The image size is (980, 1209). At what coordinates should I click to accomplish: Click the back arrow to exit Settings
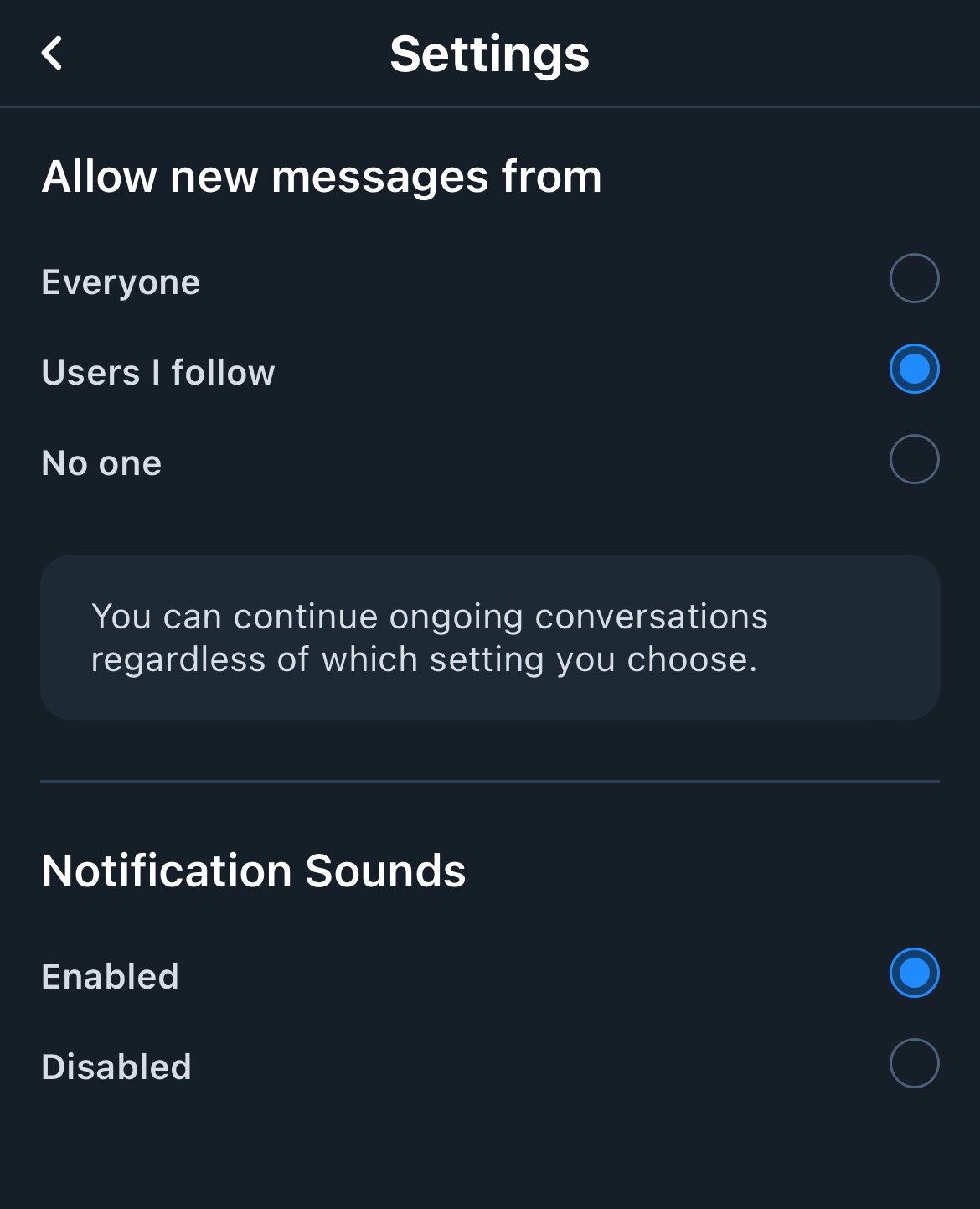point(52,53)
